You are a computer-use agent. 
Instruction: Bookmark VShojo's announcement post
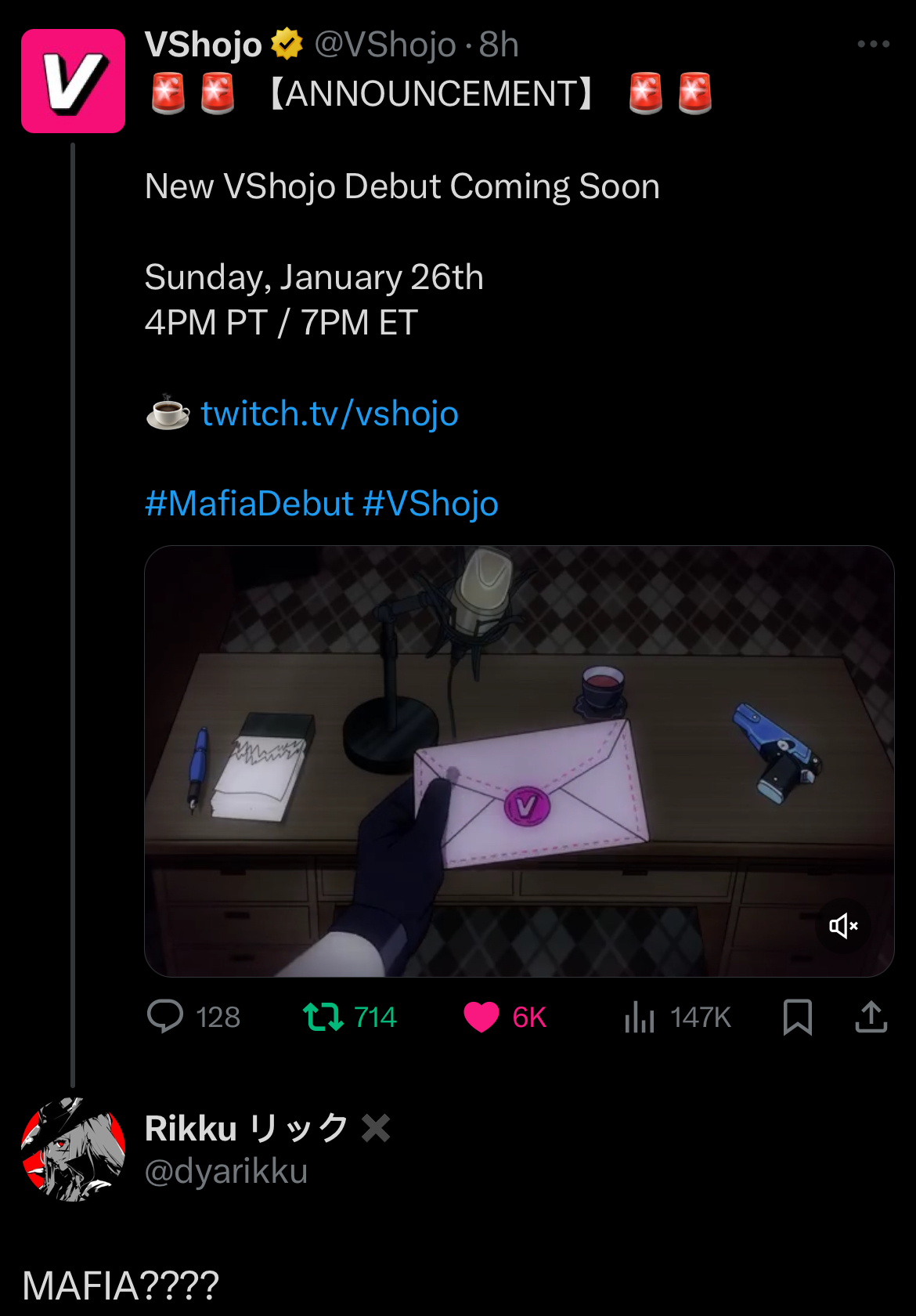(x=797, y=1017)
